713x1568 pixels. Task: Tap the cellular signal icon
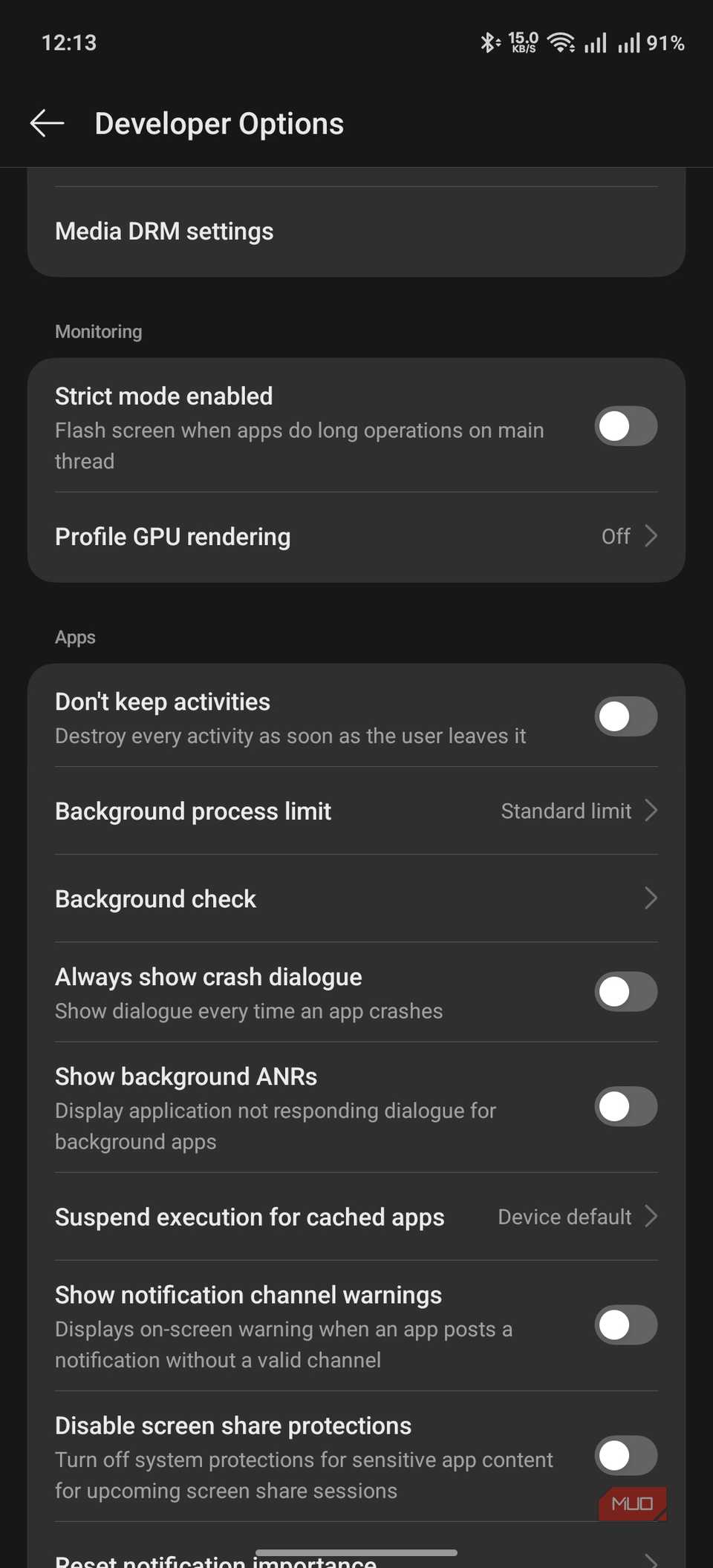pyautogui.click(x=595, y=42)
